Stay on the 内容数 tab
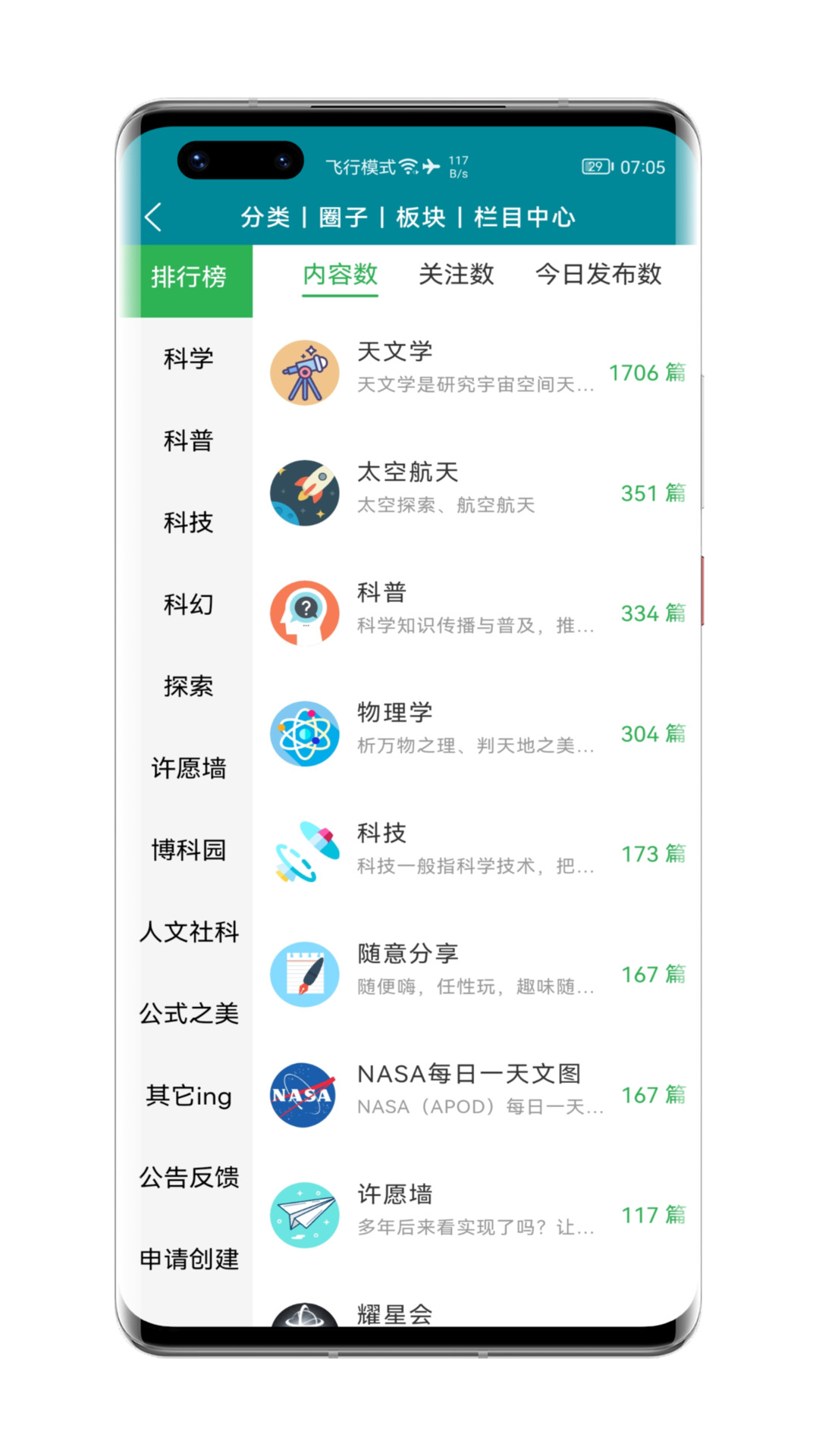 pyautogui.click(x=340, y=275)
